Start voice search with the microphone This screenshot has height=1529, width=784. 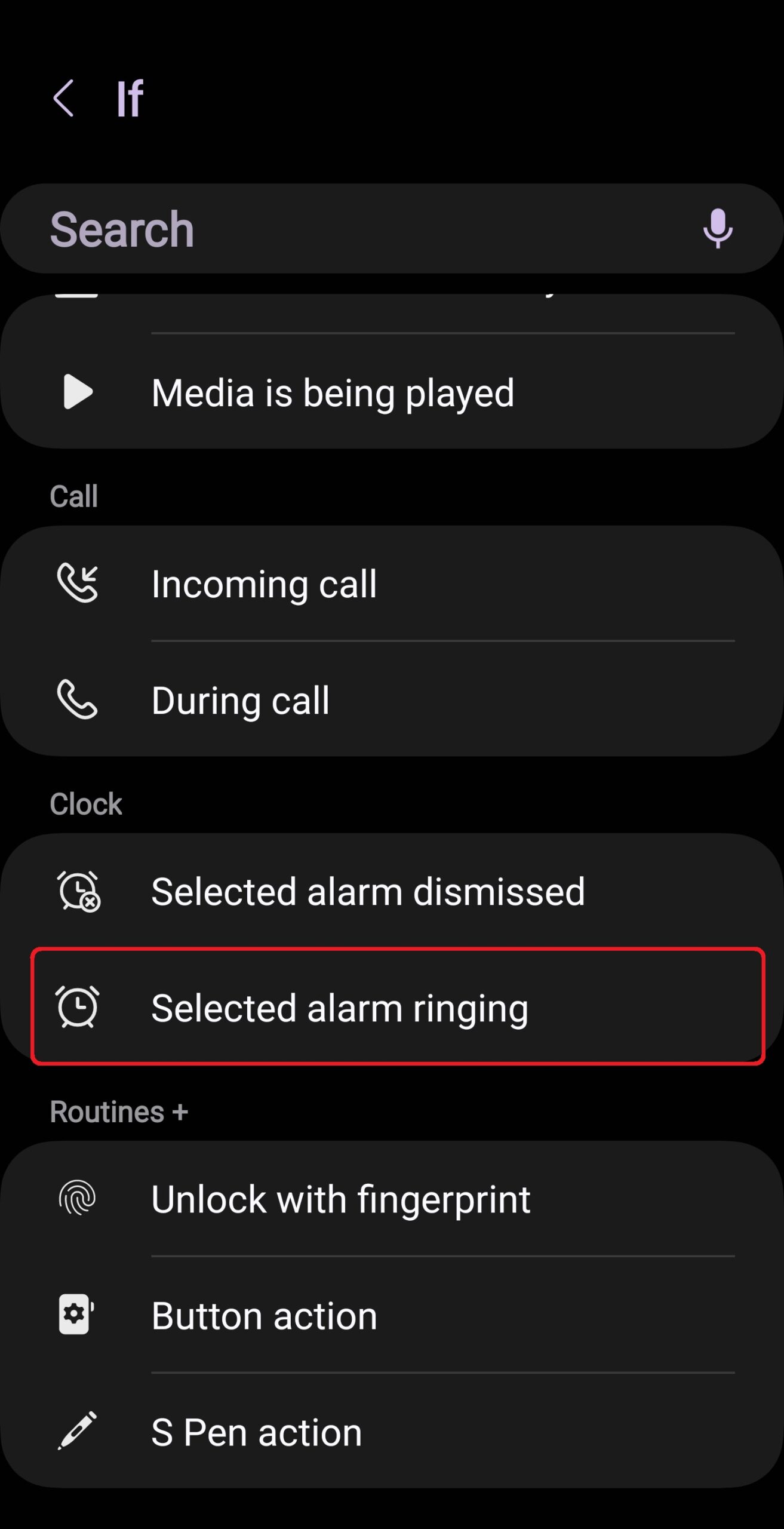coord(717,229)
